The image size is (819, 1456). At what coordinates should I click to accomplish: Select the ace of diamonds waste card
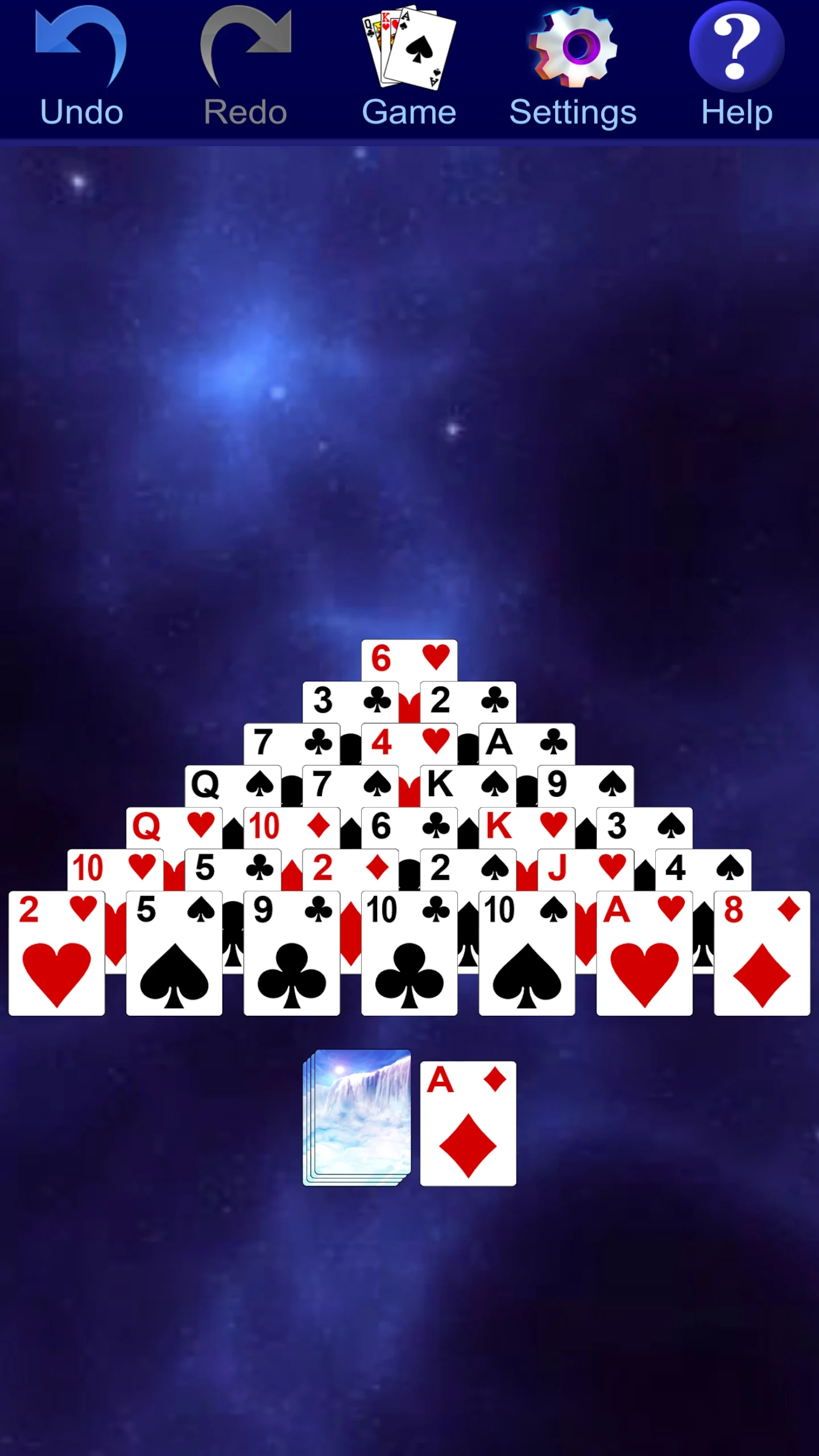pos(468,1123)
